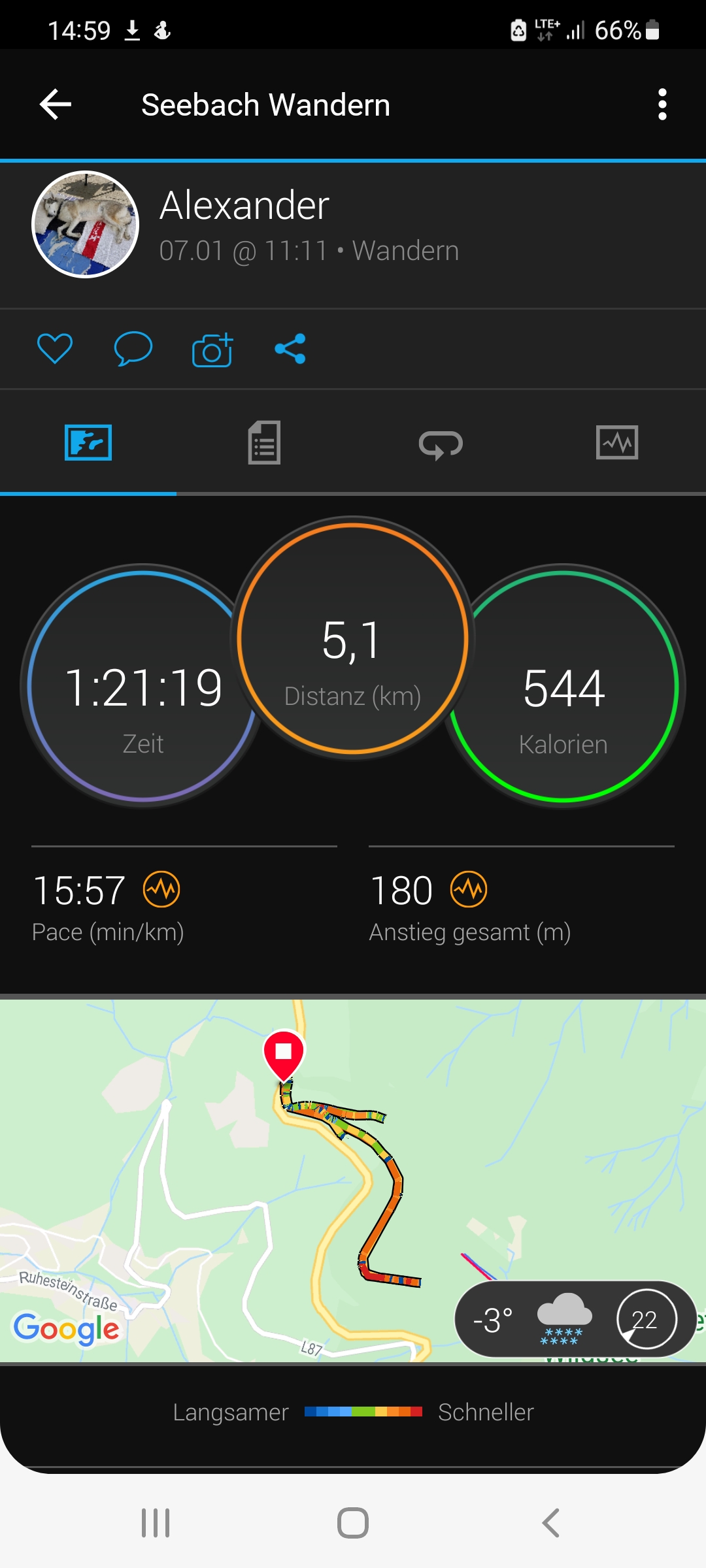
Task: Open the route map
Action: pos(353,1181)
